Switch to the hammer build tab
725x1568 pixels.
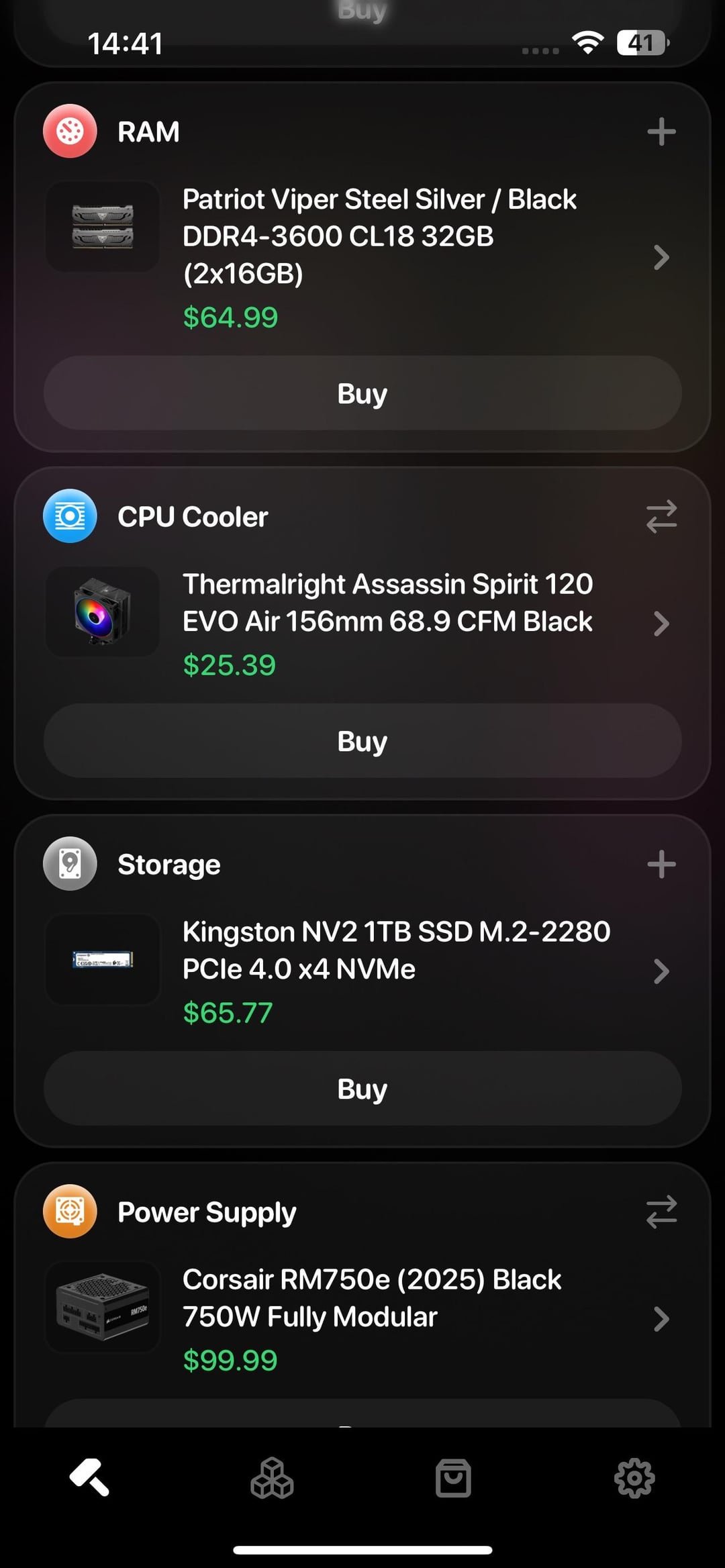click(90, 1478)
